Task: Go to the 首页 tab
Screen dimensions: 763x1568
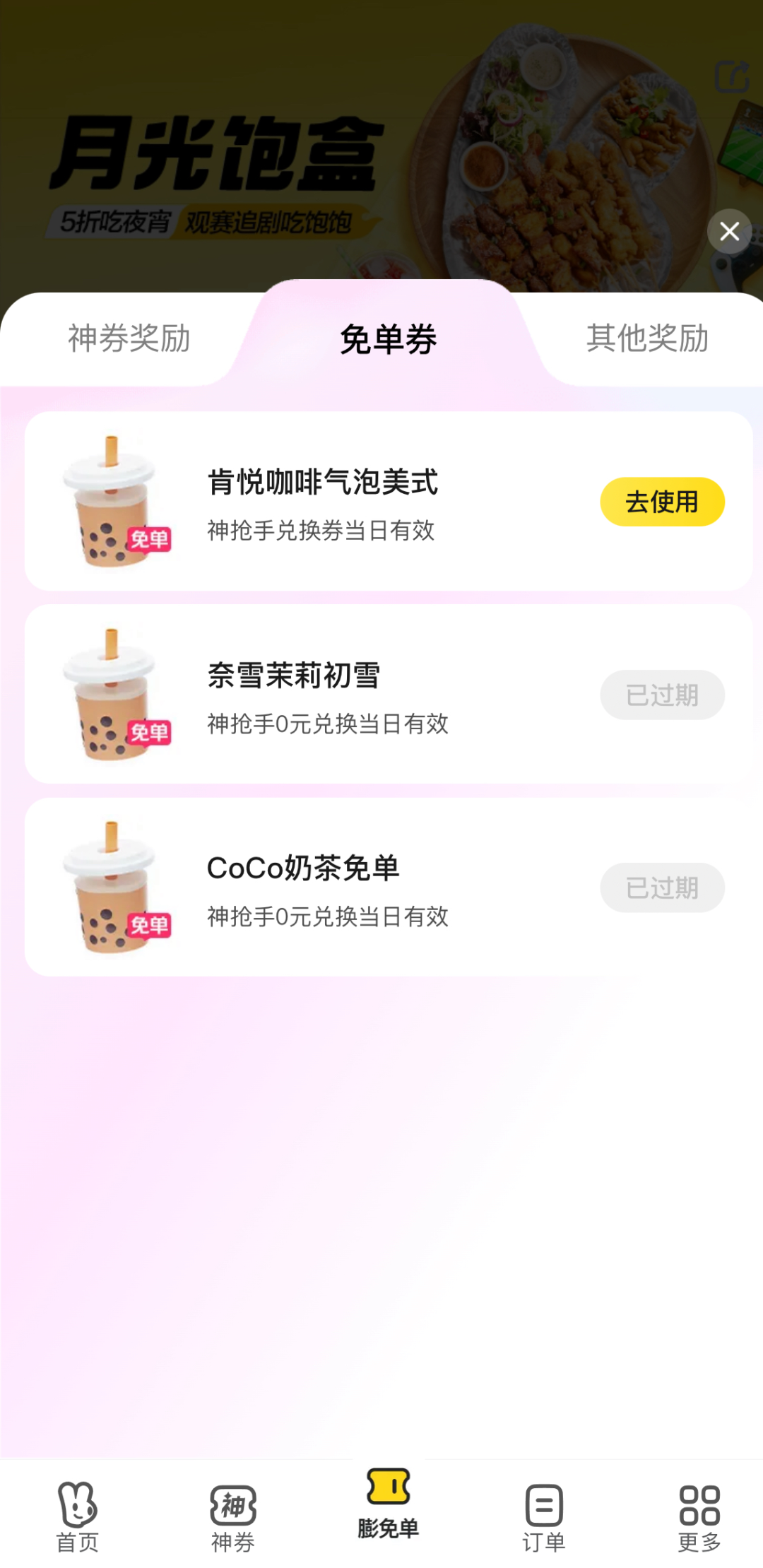Action: click(77, 1516)
